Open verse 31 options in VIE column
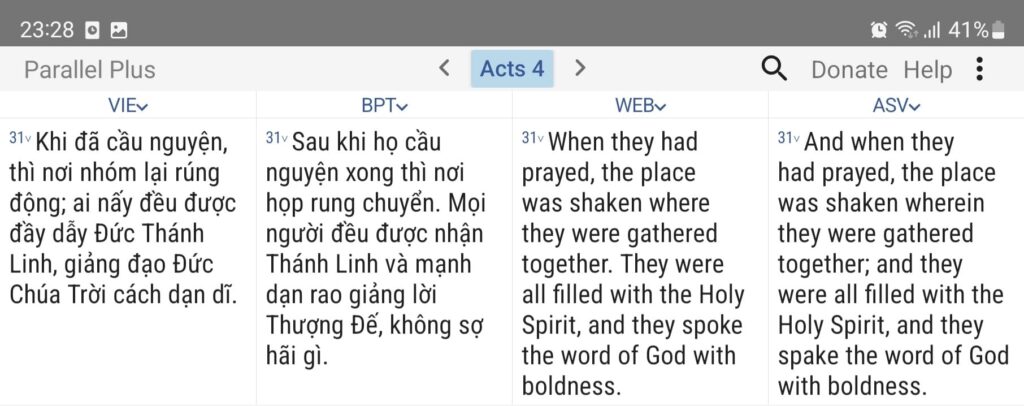This screenshot has width=1024, height=406. click(x=20, y=138)
